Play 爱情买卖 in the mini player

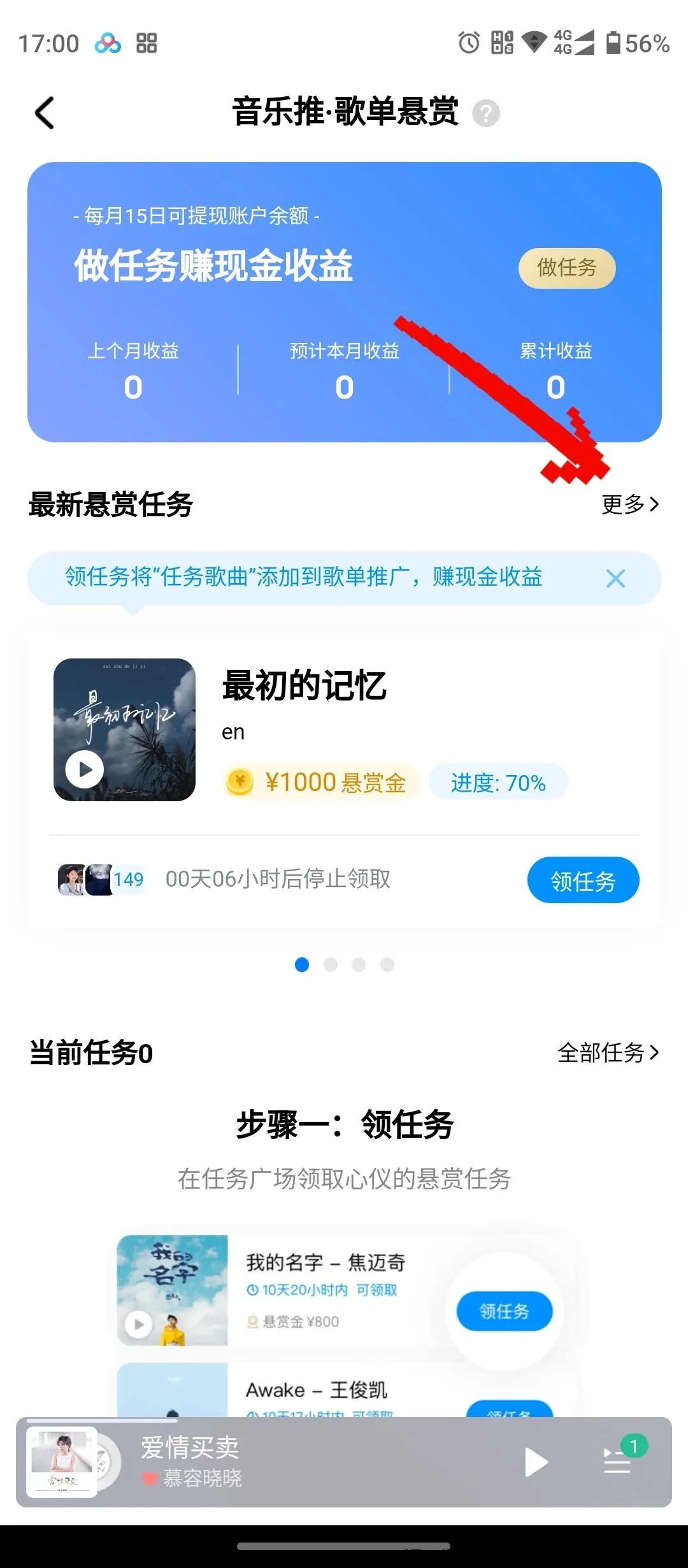point(535,1462)
